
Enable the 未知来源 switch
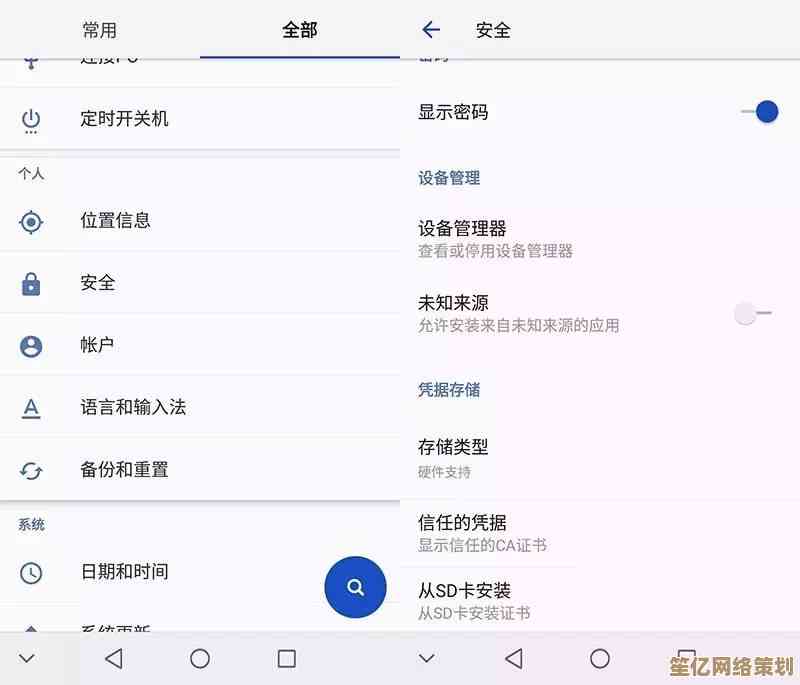[x=751, y=313]
